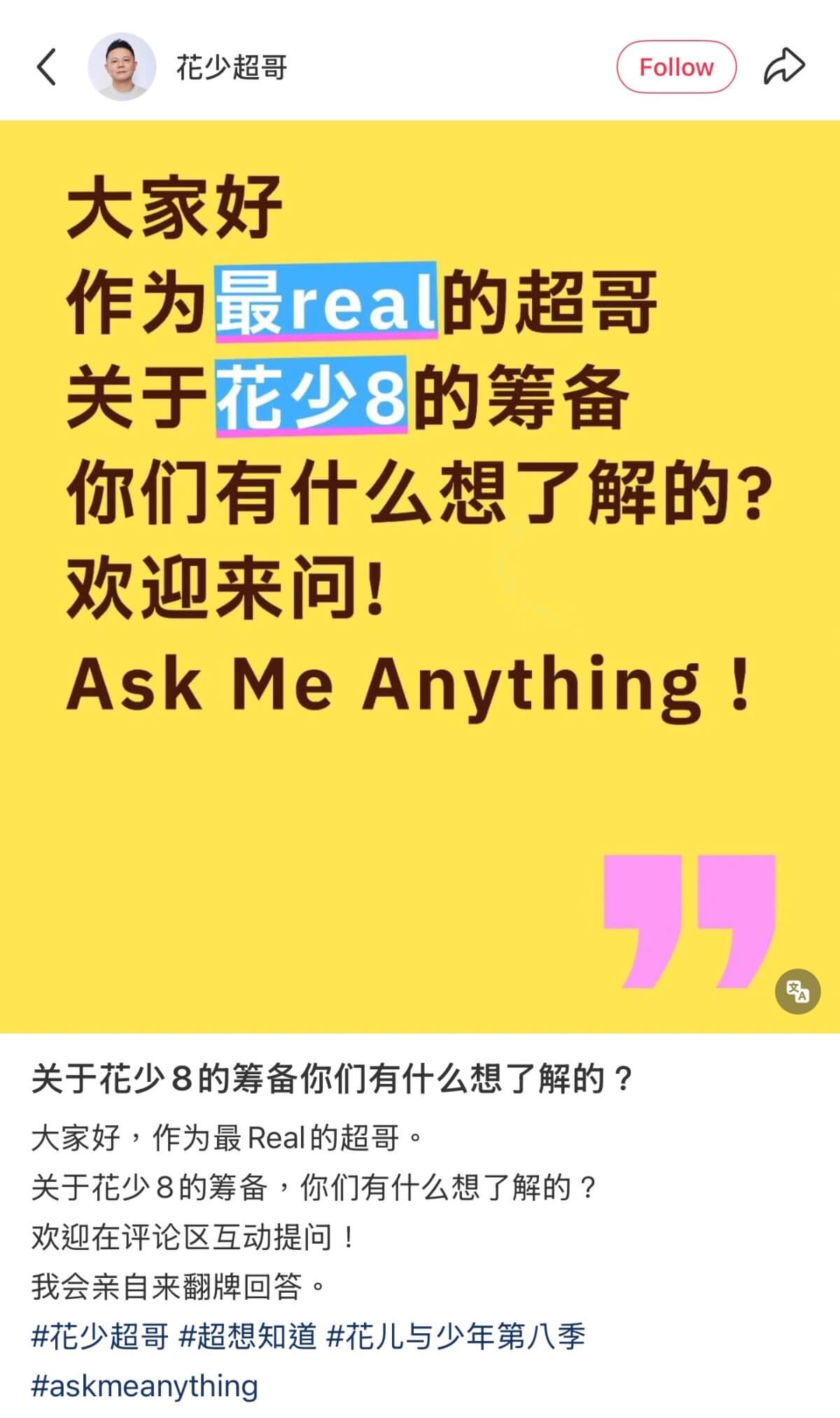Follow the author 花少超哥
This screenshot has height=1418, width=840.
(x=675, y=67)
